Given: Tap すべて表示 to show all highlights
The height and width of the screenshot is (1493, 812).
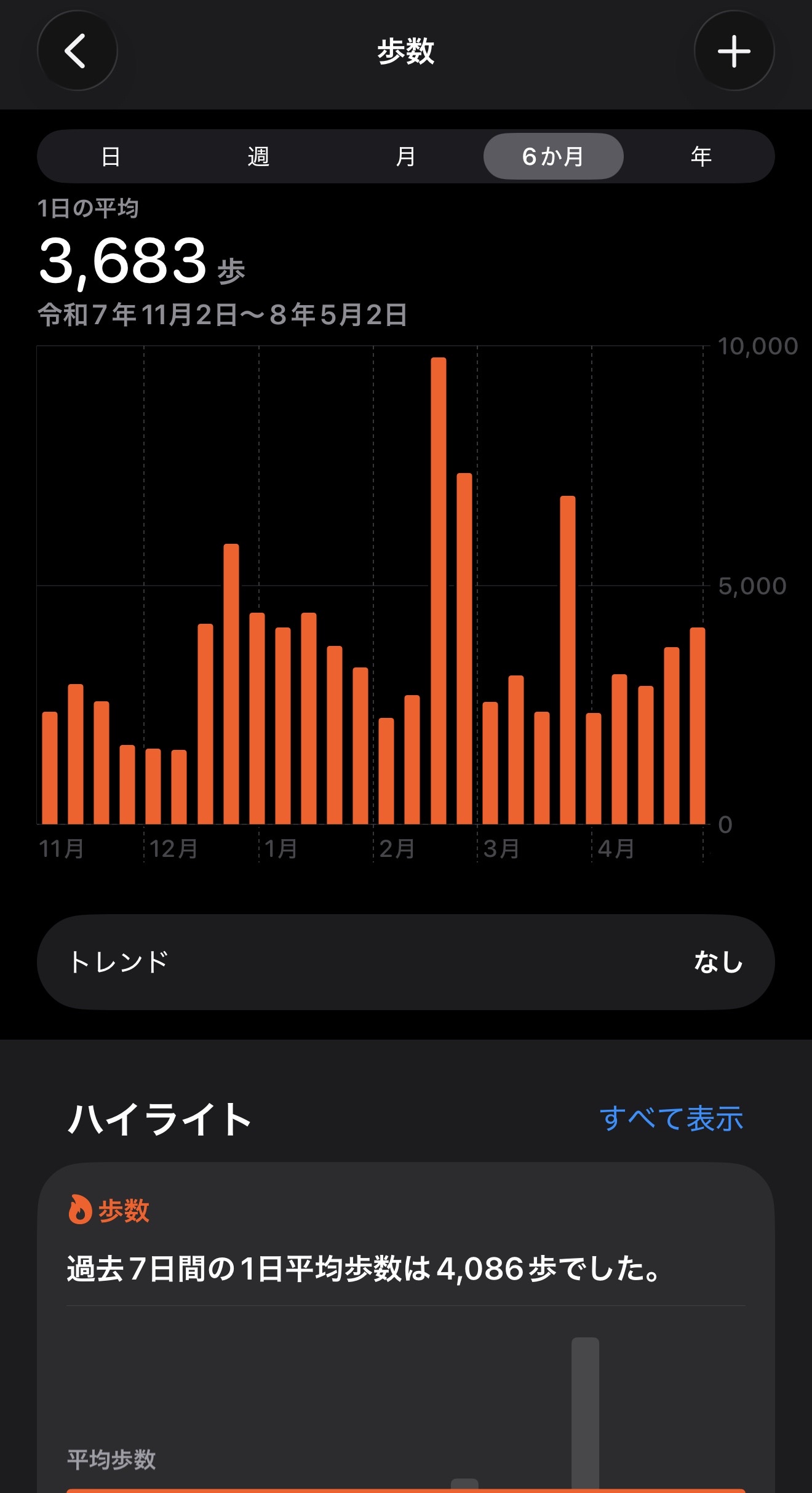Looking at the screenshot, I should coord(671,1118).
